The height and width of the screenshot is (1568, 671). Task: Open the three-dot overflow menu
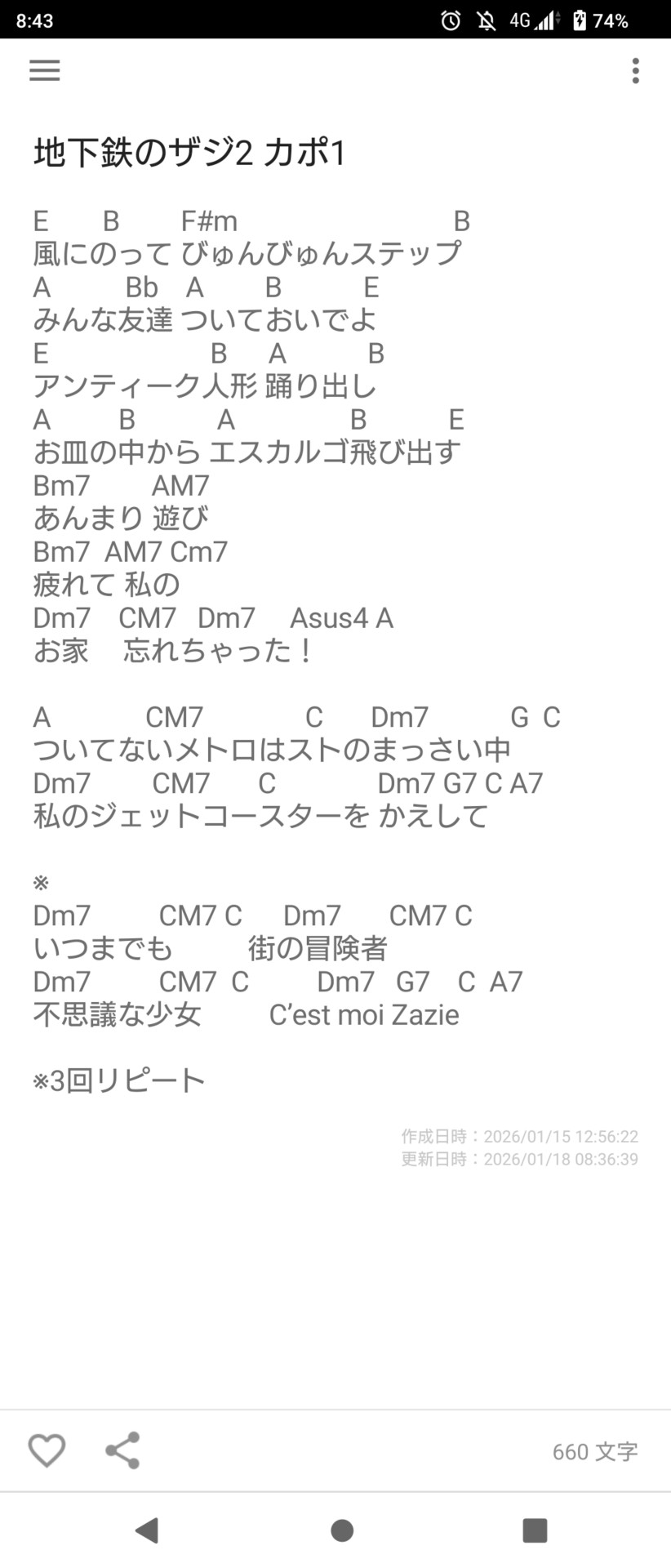pyautogui.click(x=635, y=71)
